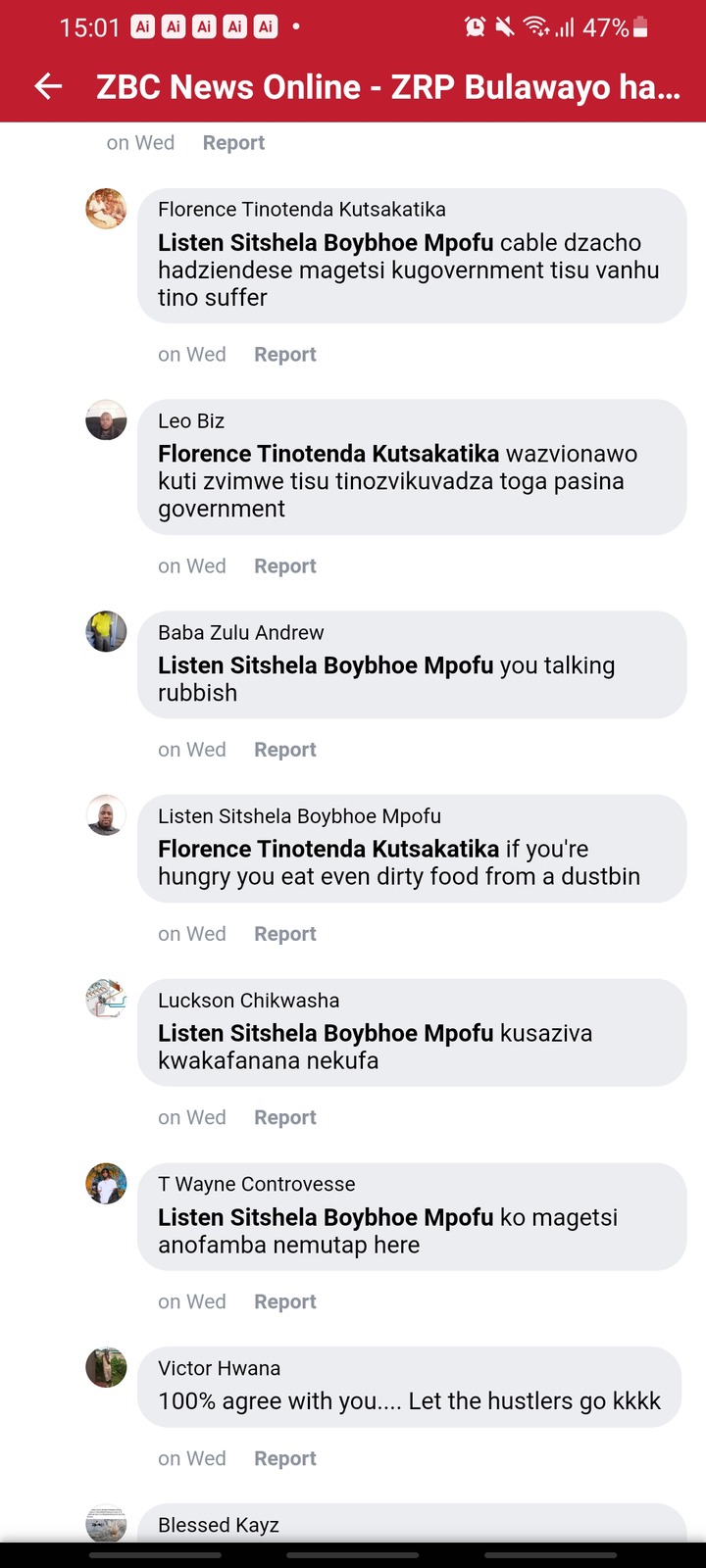
Task: Open Leo Biz's profile name
Action: (191, 421)
